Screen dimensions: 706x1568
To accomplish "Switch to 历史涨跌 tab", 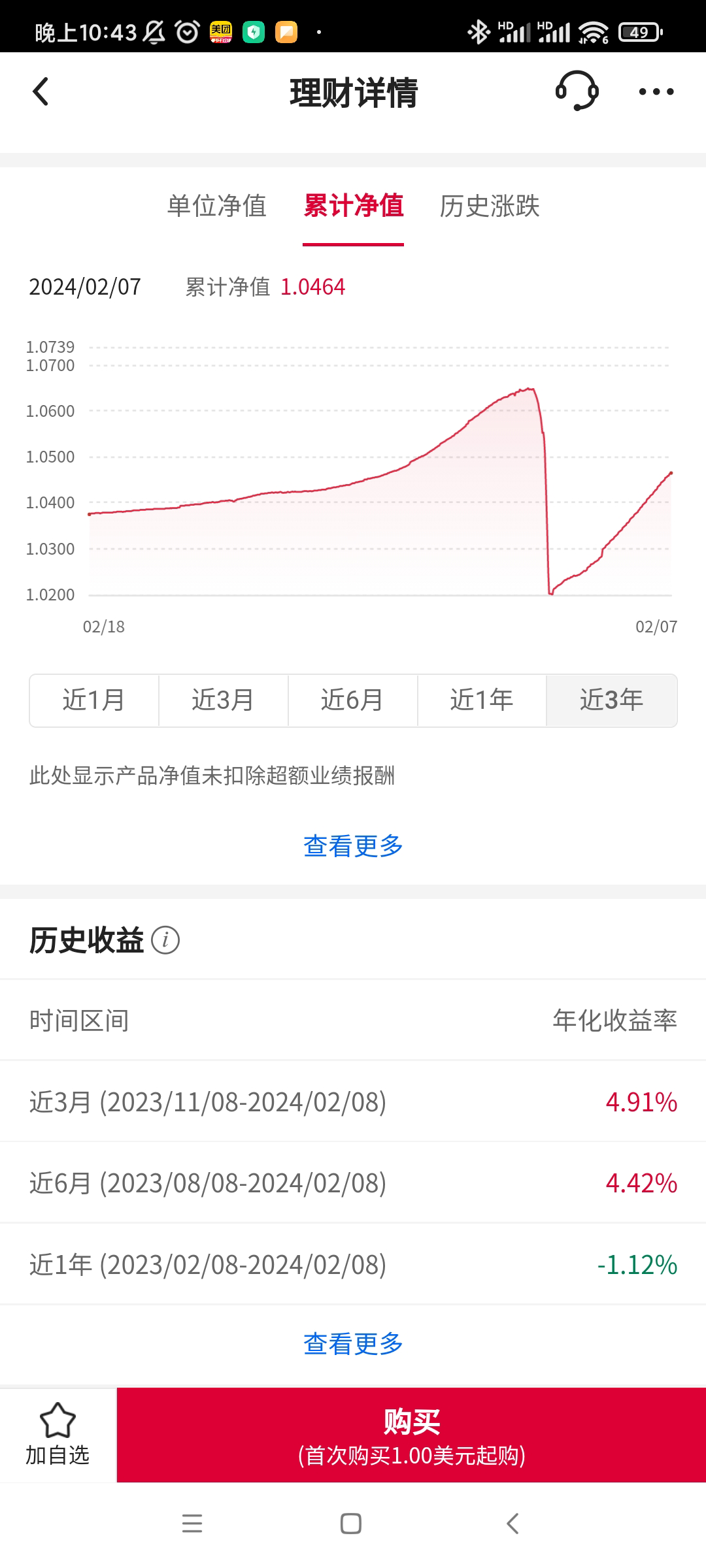I will pos(489,206).
